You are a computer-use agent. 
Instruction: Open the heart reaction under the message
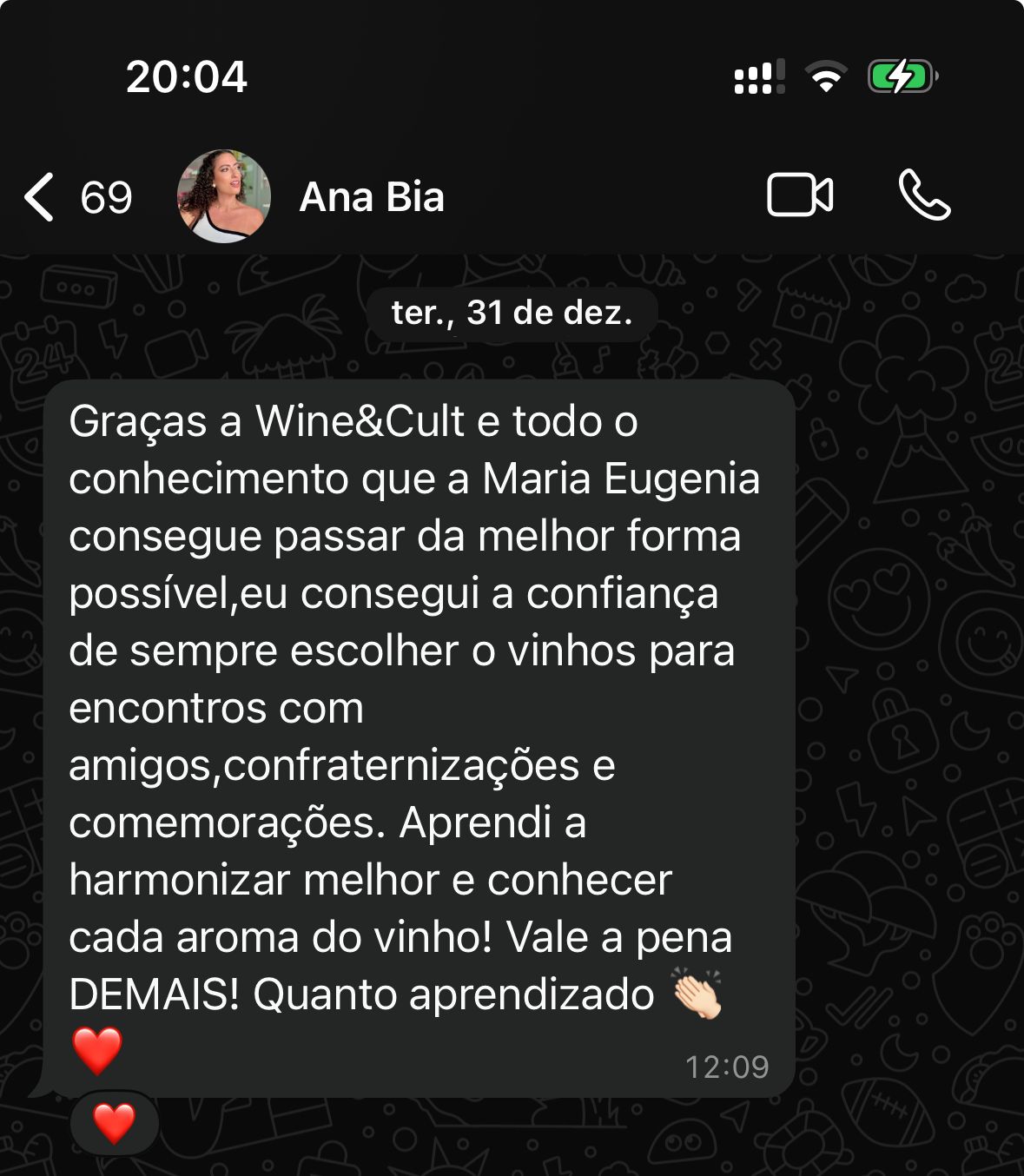click(x=114, y=1123)
